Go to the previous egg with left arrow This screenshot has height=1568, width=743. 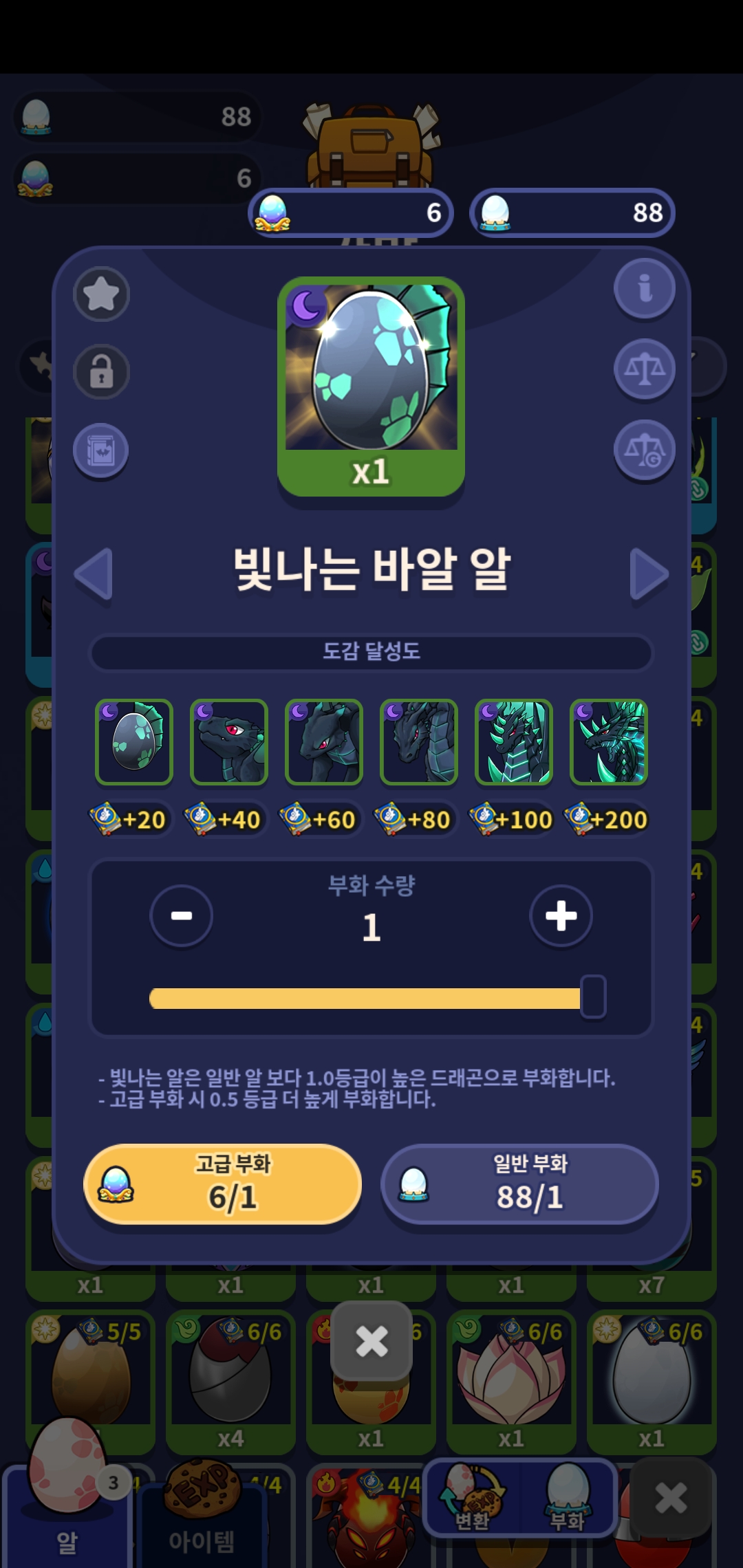(94, 574)
